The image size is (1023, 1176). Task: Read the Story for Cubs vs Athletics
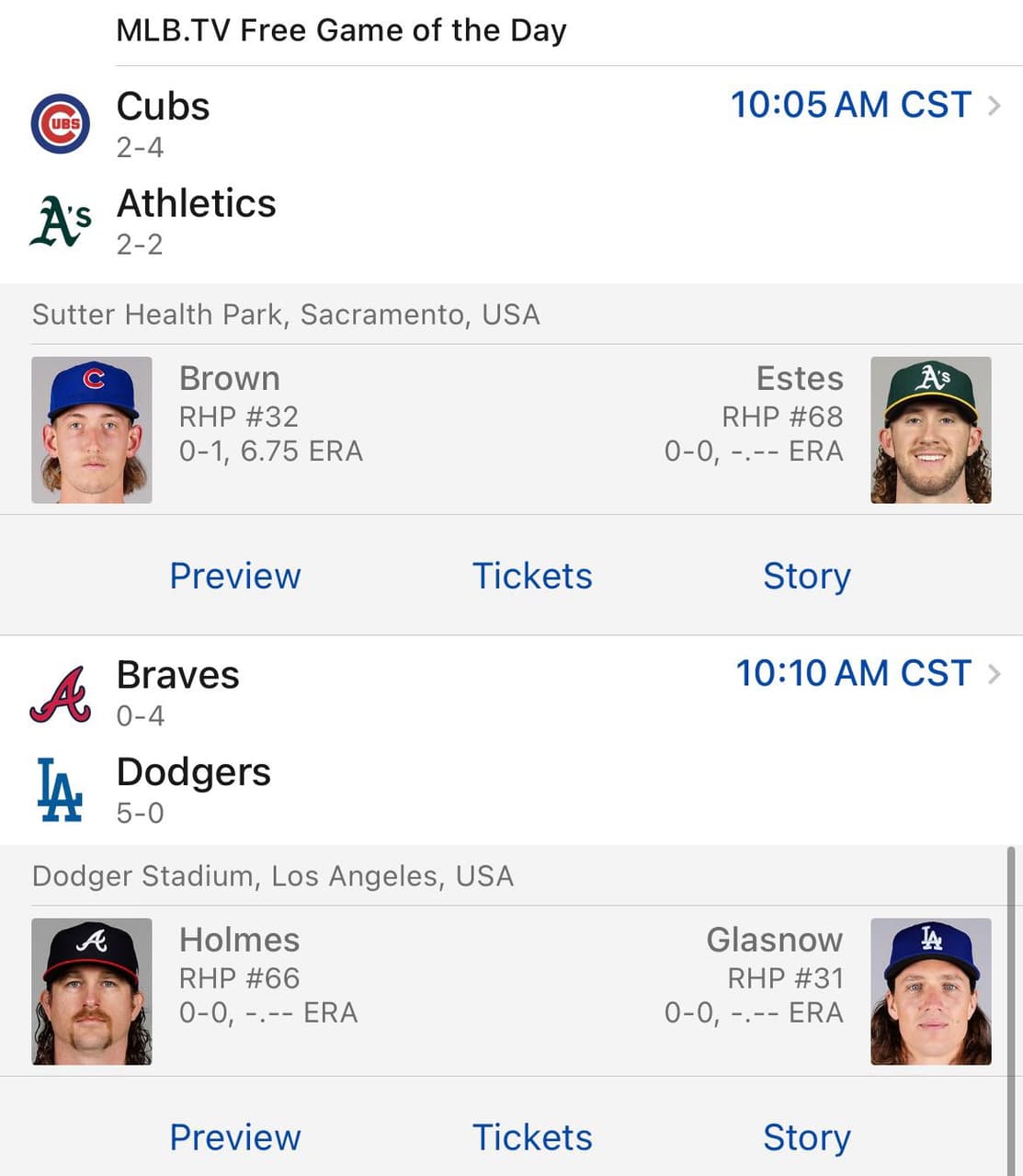click(806, 576)
